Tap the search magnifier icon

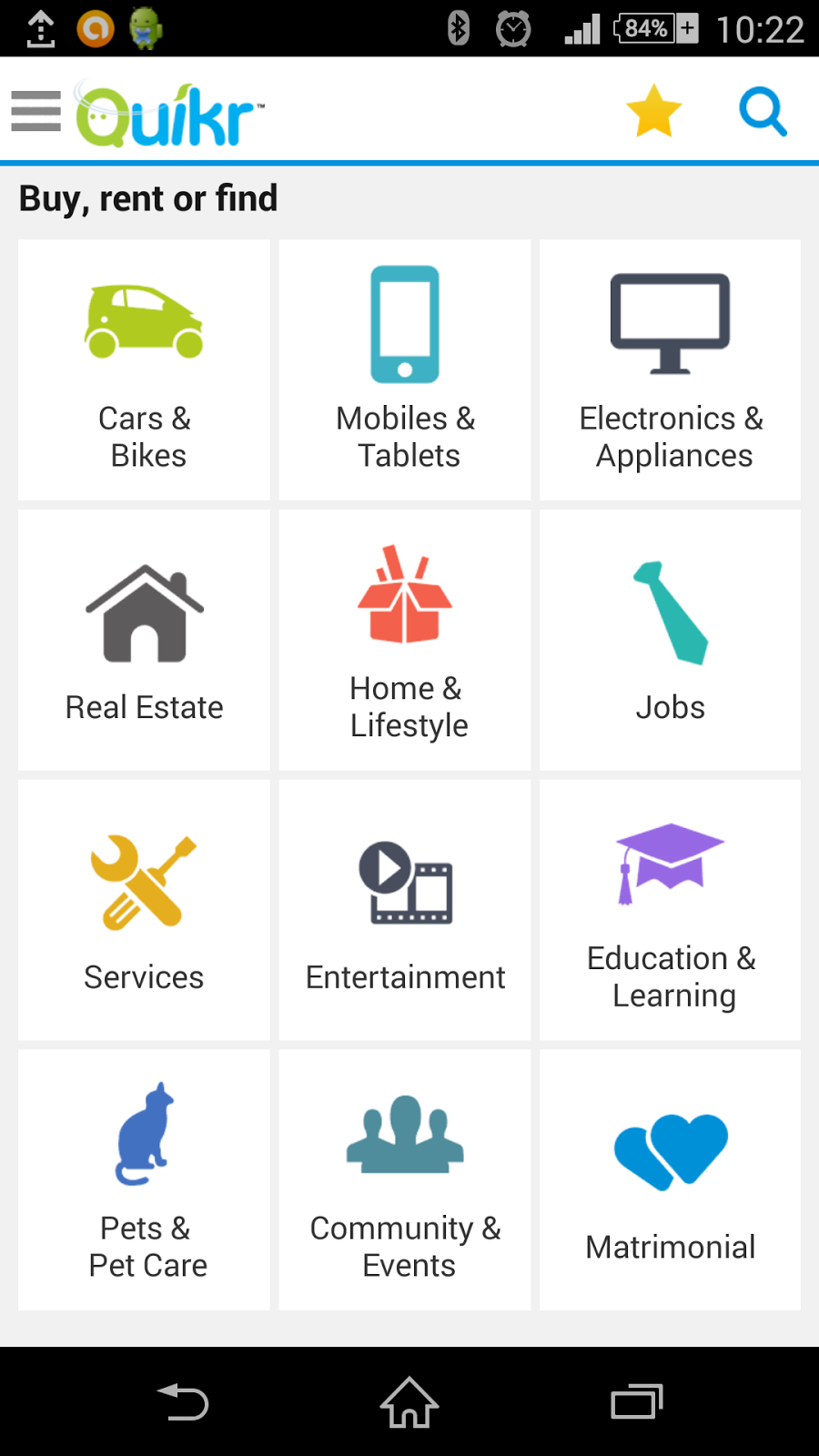pyautogui.click(x=763, y=111)
